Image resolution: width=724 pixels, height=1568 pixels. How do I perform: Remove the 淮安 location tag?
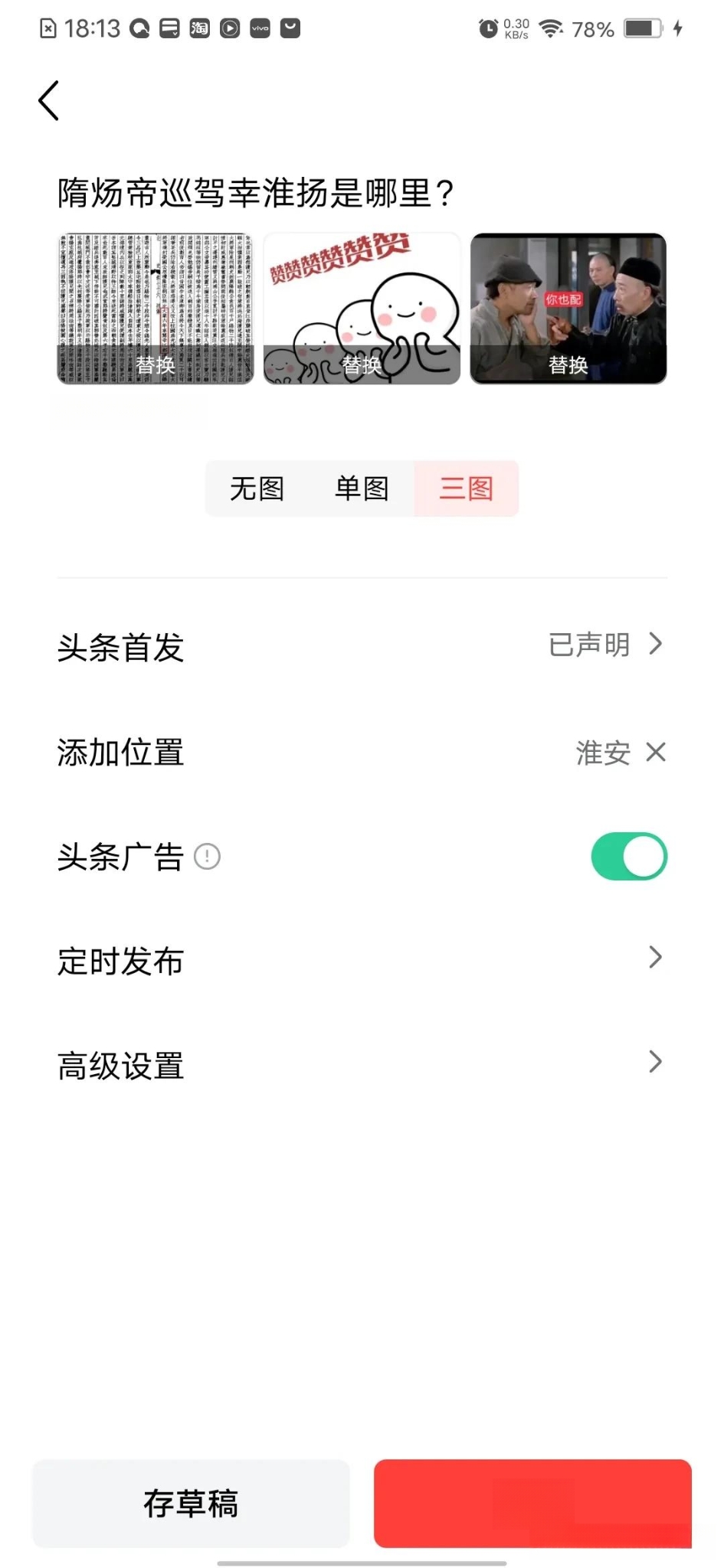[x=656, y=753]
